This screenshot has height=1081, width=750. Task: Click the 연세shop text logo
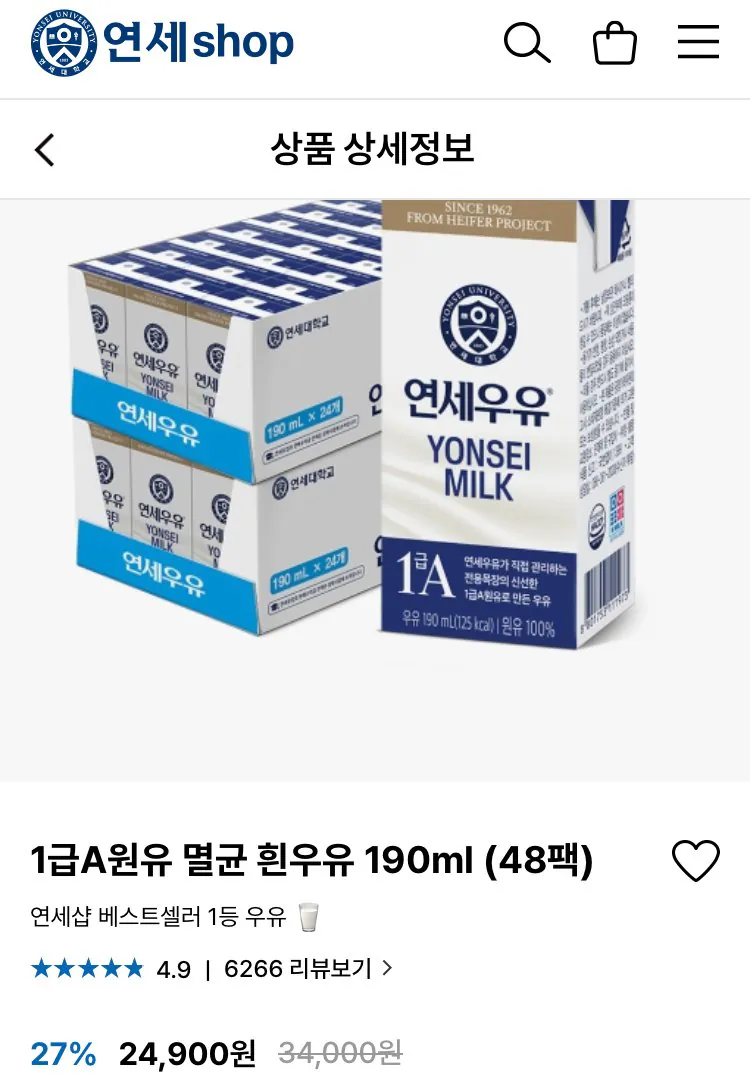pyautogui.click(x=197, y=42)
